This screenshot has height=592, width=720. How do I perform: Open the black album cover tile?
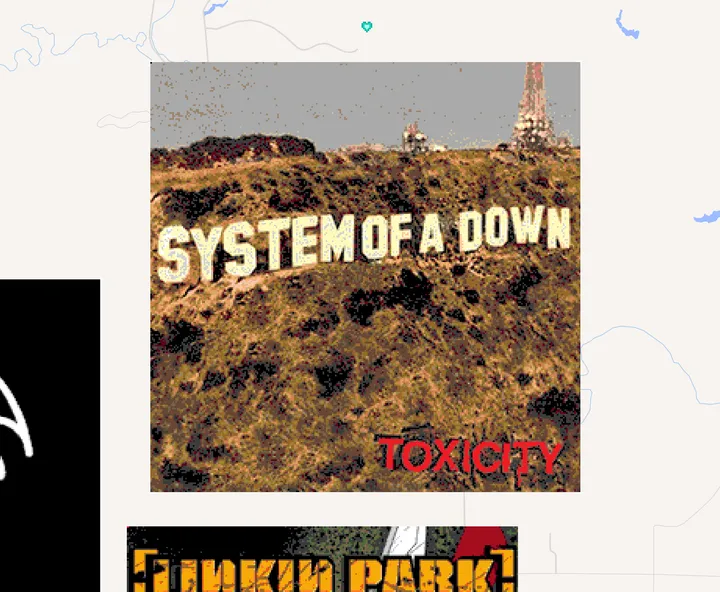[48, 435]
